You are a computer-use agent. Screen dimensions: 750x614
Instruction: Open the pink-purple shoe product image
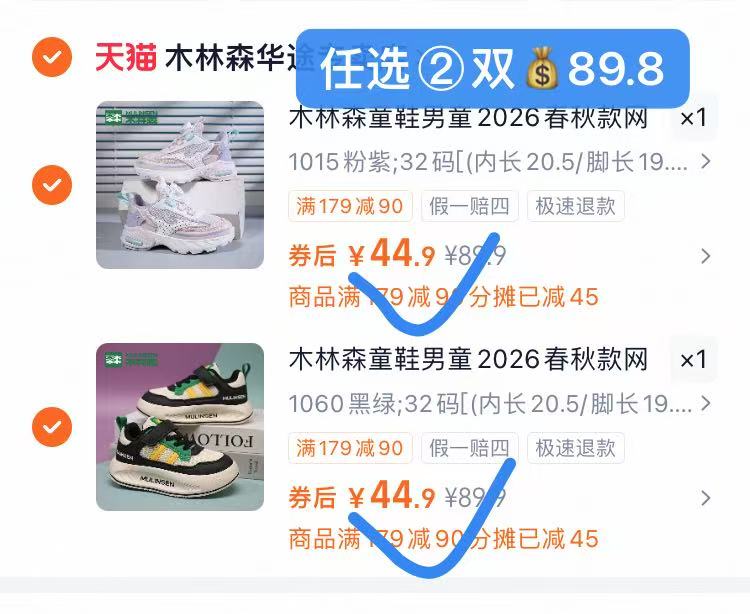(x=180, y=185)
